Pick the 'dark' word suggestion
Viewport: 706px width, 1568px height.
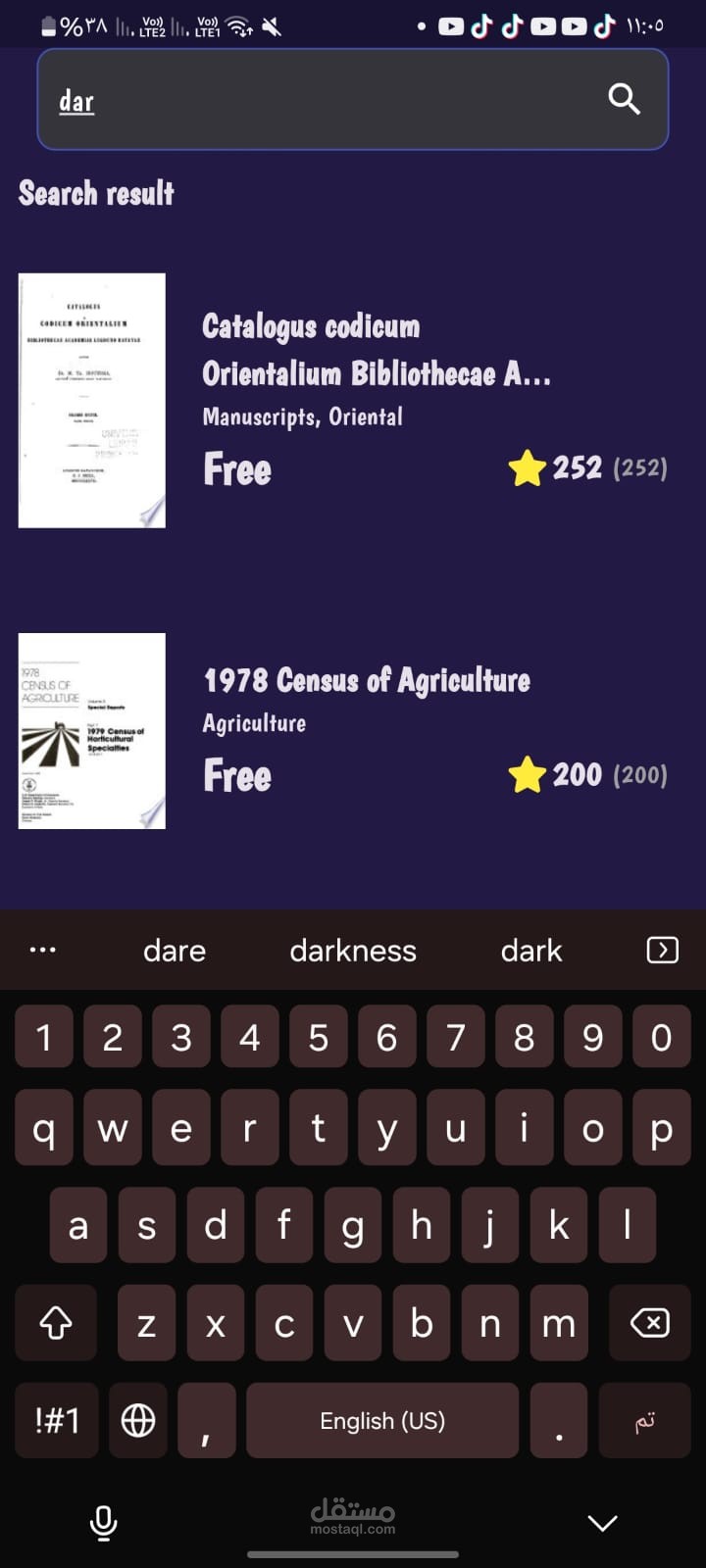531,951
